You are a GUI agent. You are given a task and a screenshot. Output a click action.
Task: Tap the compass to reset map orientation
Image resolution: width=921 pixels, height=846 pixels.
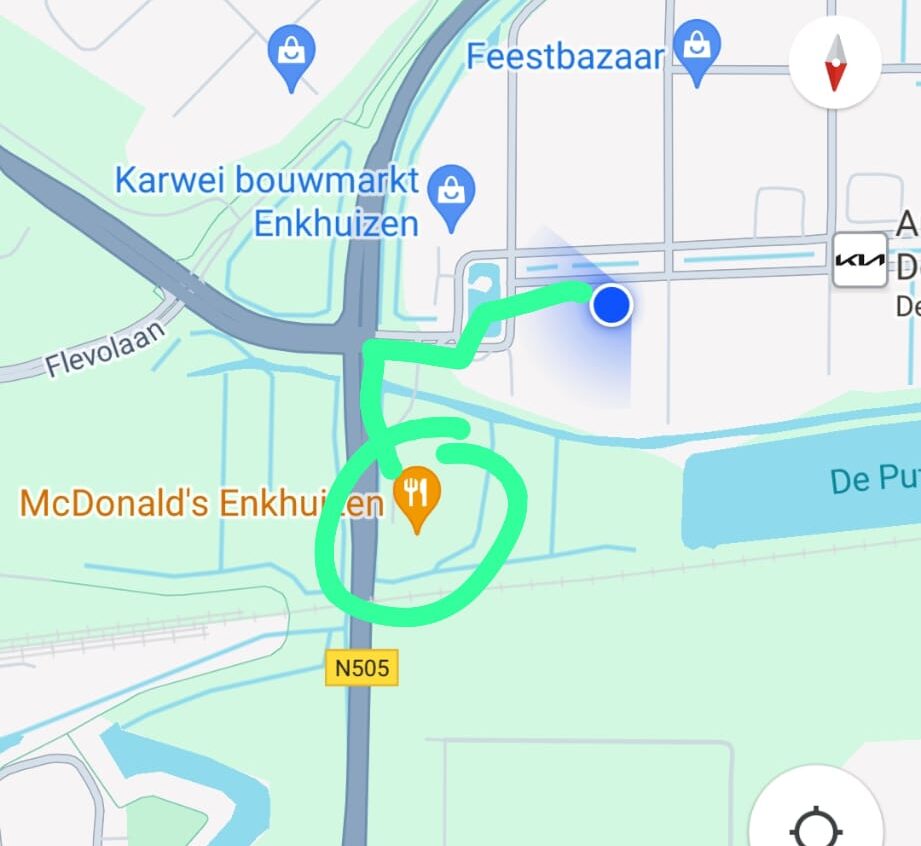(x=835, y=62)
